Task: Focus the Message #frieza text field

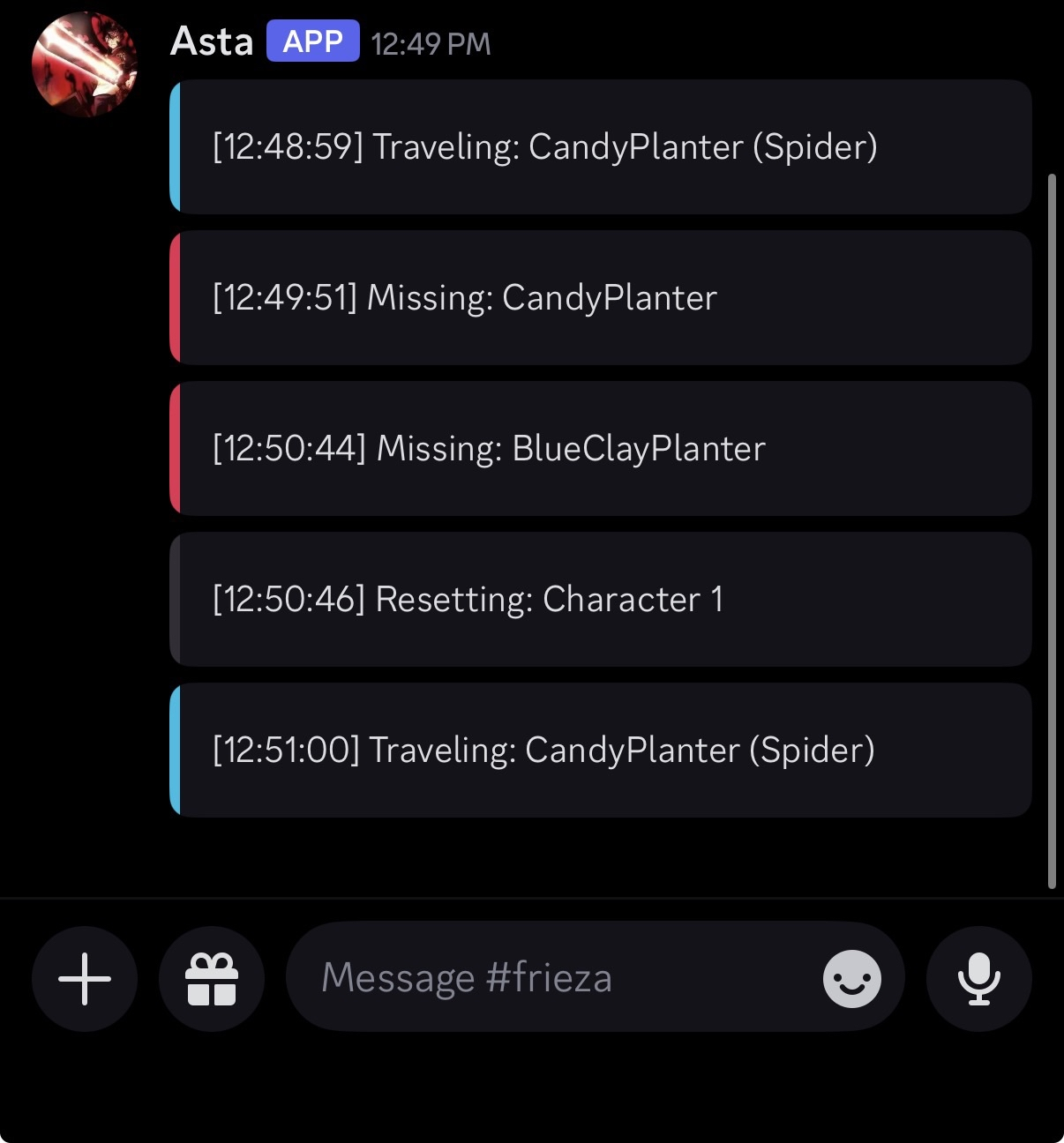Action: (x=547, y=978)
